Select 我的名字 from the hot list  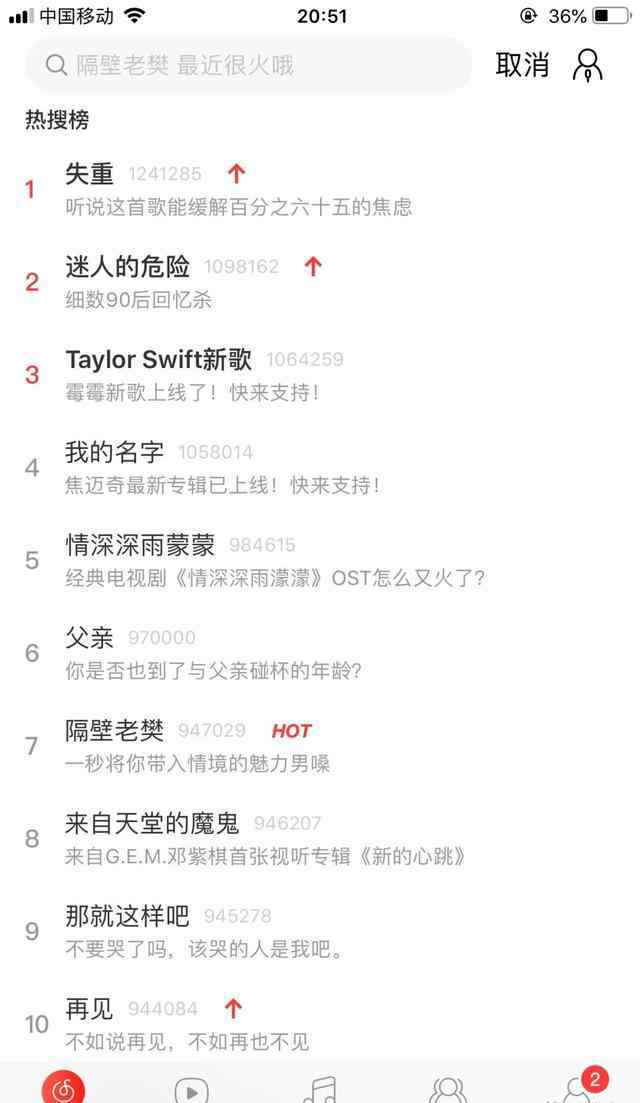click(x=320, y=468)
